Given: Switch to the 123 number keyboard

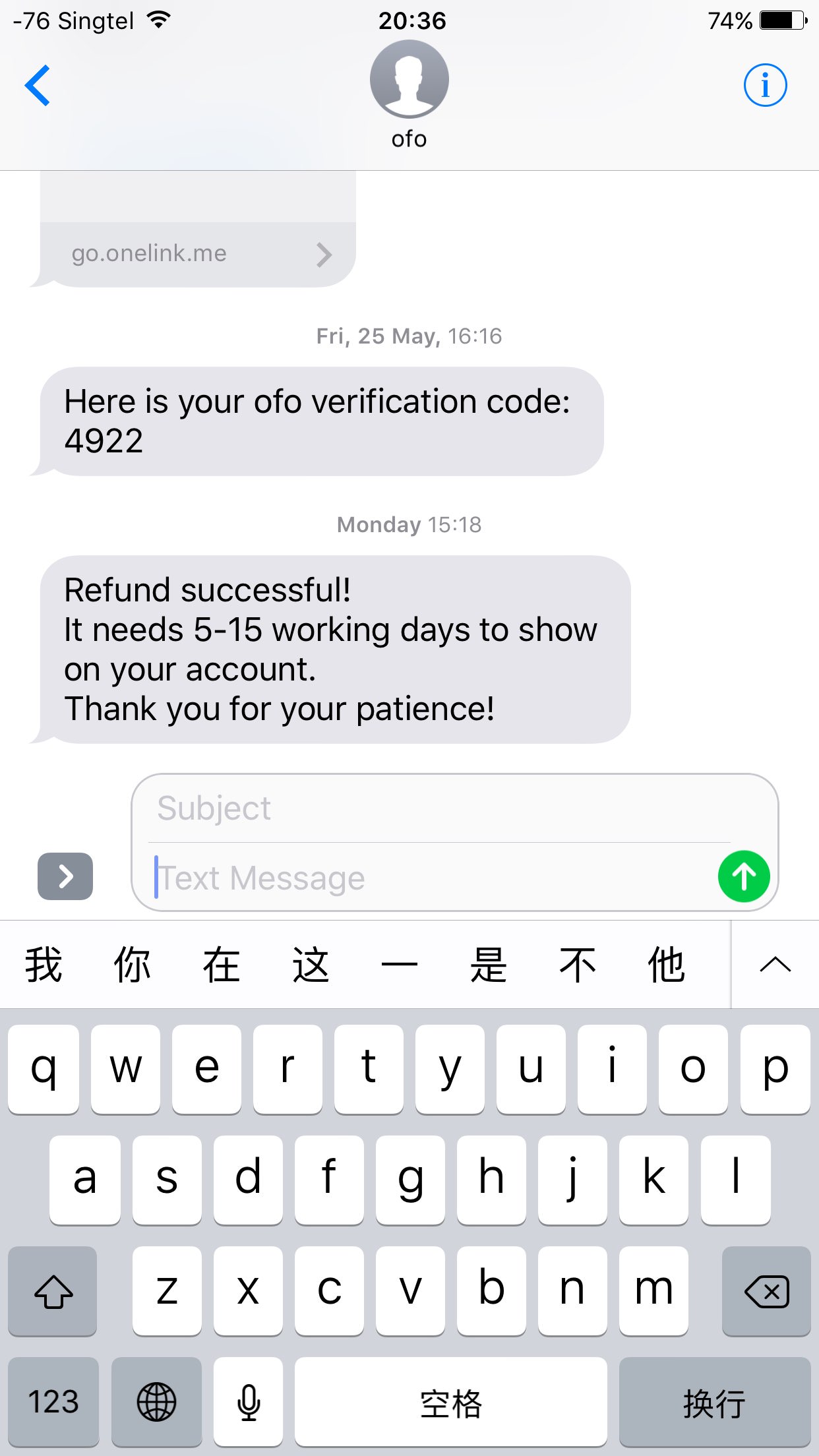Looking at the screenshot, I should point(53,1401).
